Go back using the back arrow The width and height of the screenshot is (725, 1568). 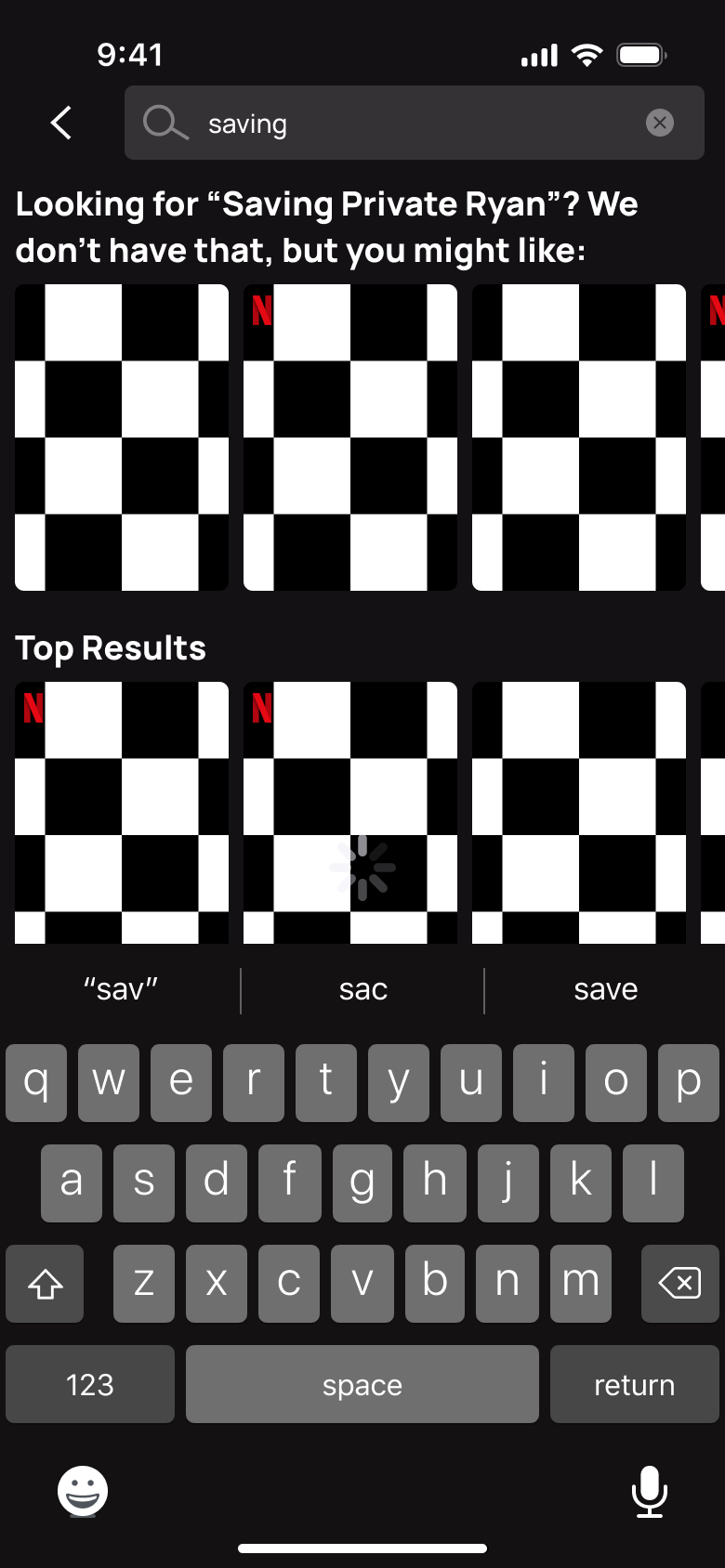click(x=61, y=123)
